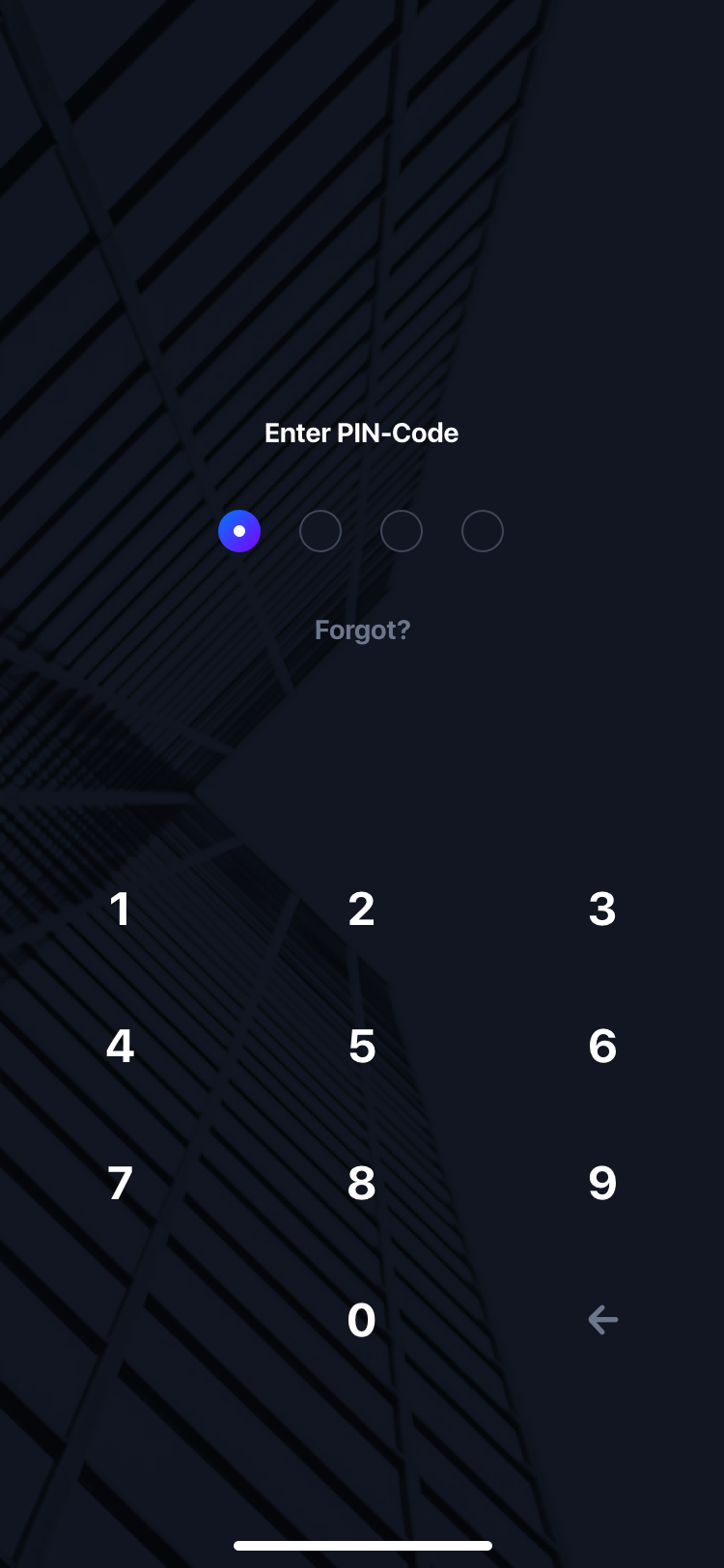The height and width of the screenshot is (1568, 724).
Task: Enter digit 2 on the keypad
Action: (x=362, y=909)
